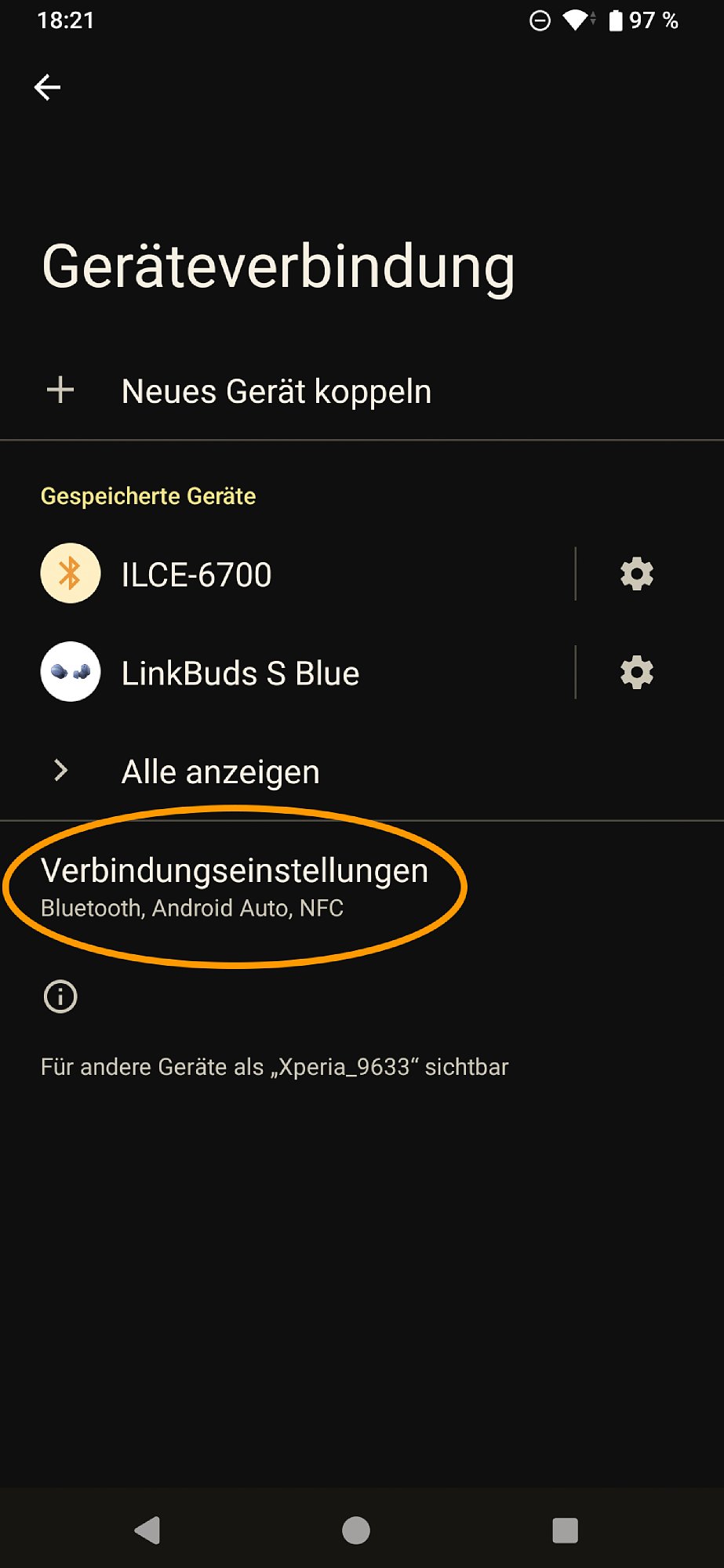
Task: Select LinkBuds S Blue device
Action: (287, 673)
